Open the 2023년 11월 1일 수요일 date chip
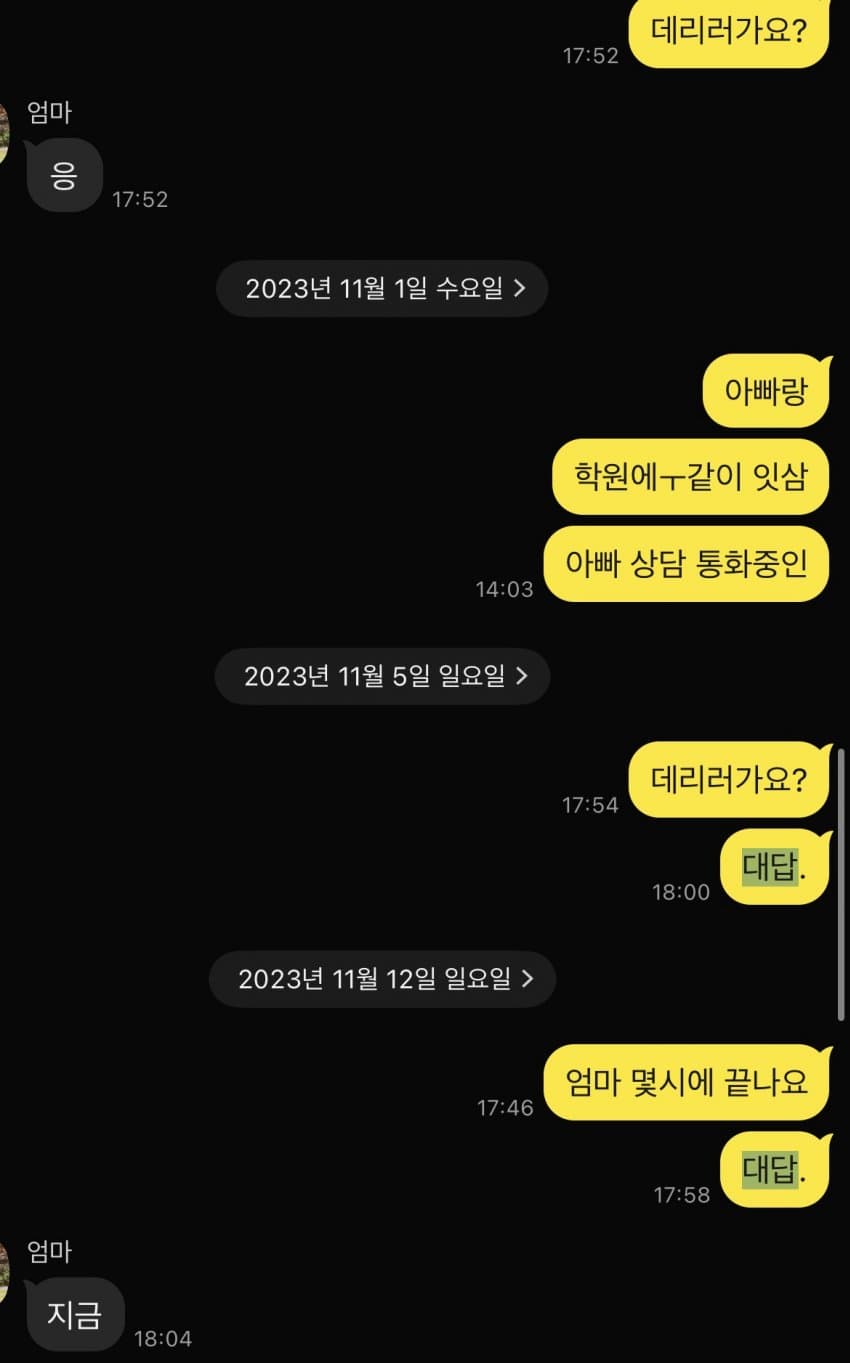 pos(382,289)
